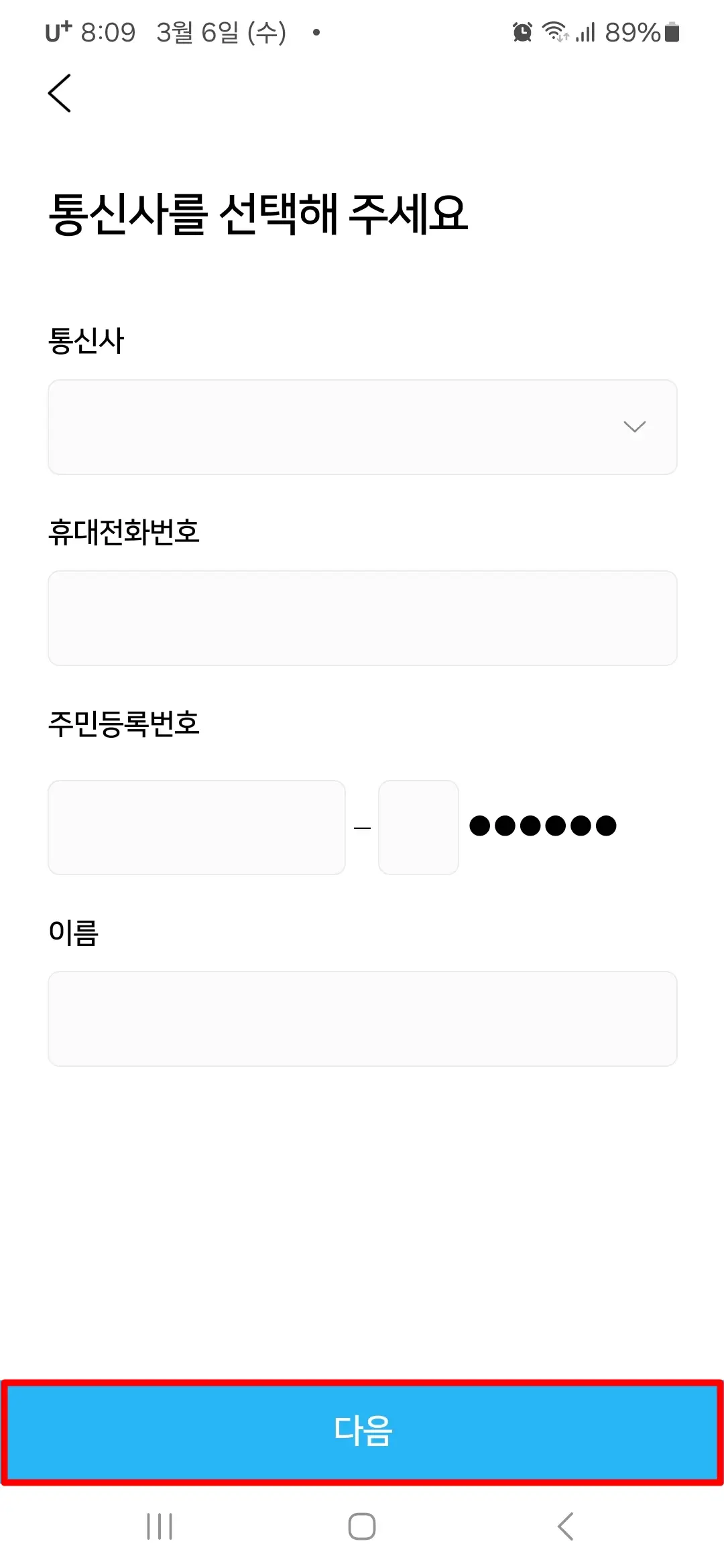Image resolution: width=724 pixels, height=1568 pixels.
Task: Expand the carrier selection list
Action: pyautogui.click(x=362, y=427)
